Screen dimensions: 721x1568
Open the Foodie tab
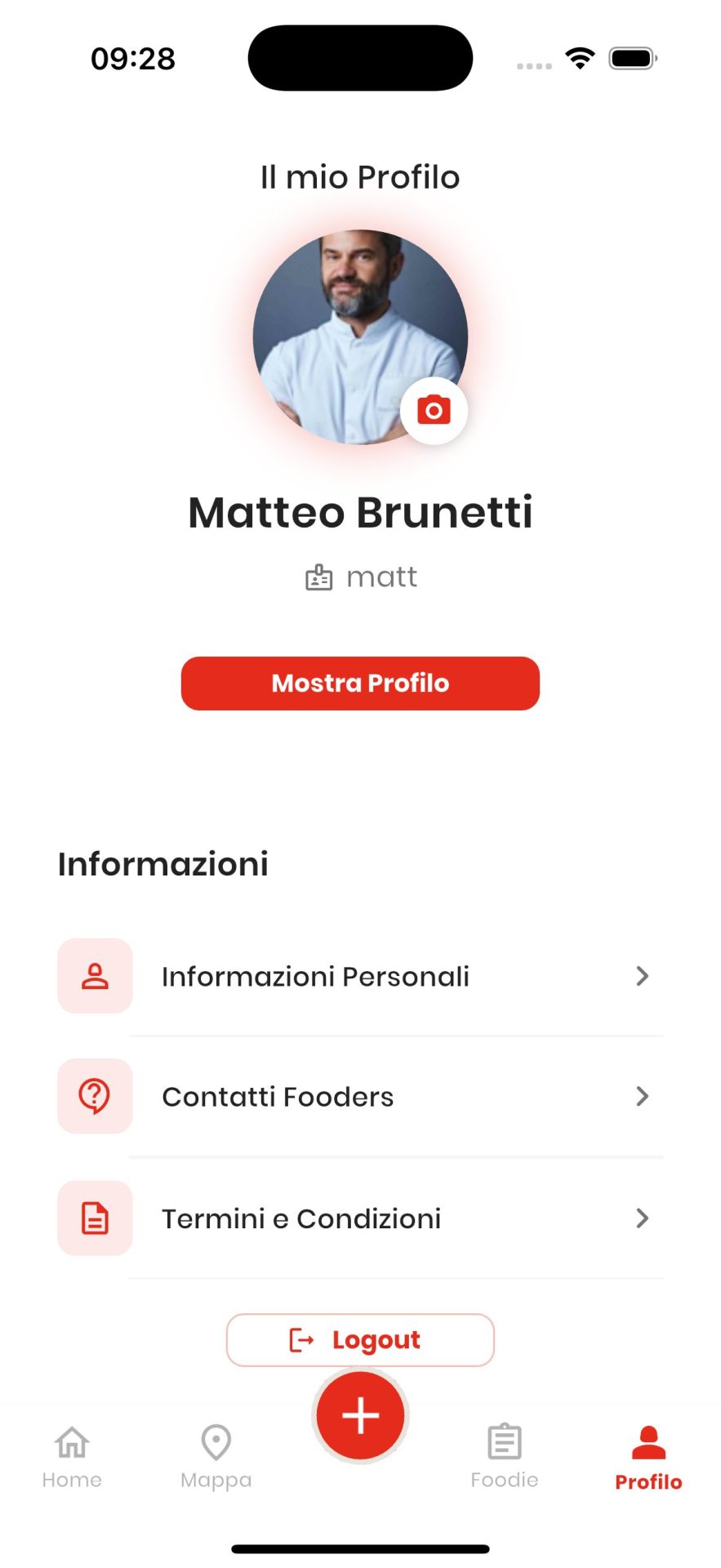(504, 1457)
